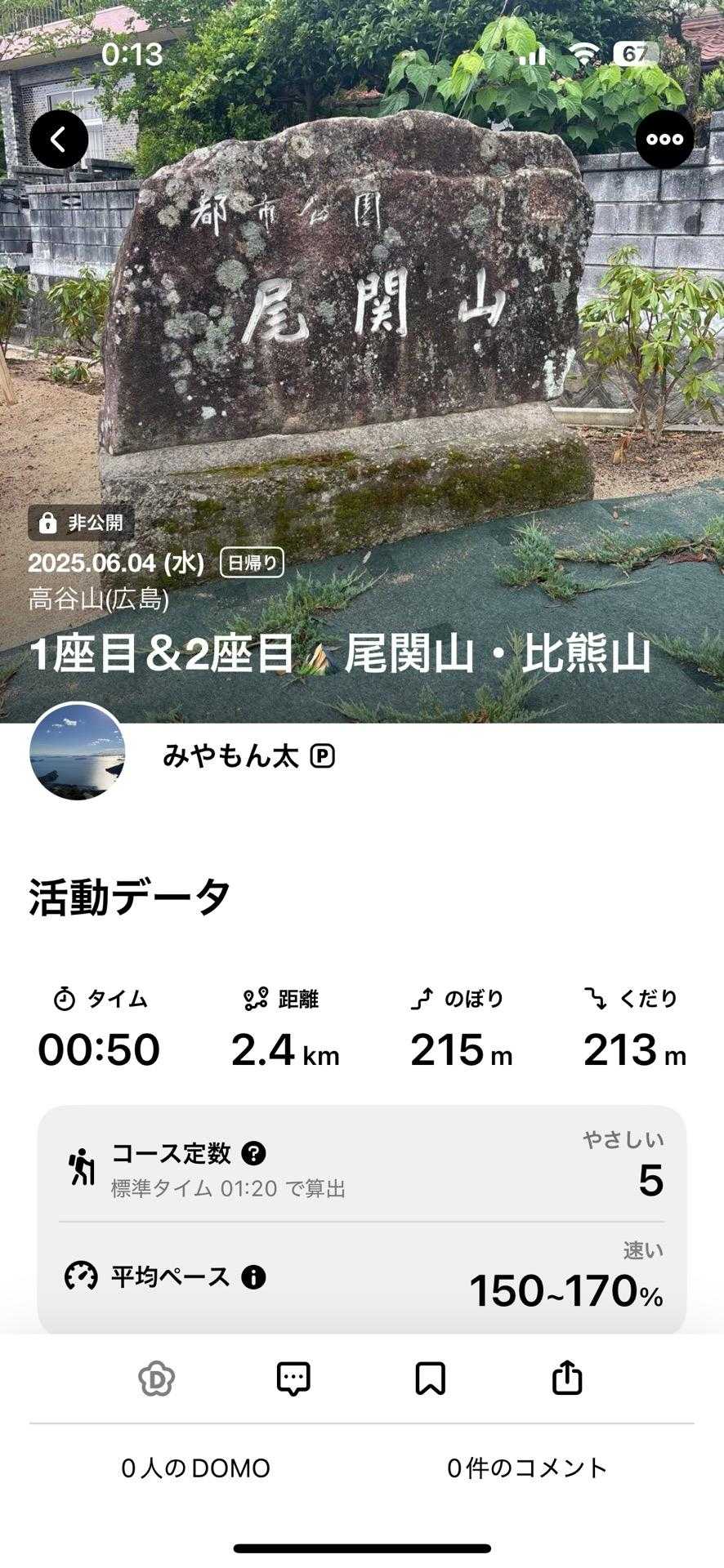Screen dimensions: 724x1568
Task: Bookmark this activity record
Action: (430, 1379)
